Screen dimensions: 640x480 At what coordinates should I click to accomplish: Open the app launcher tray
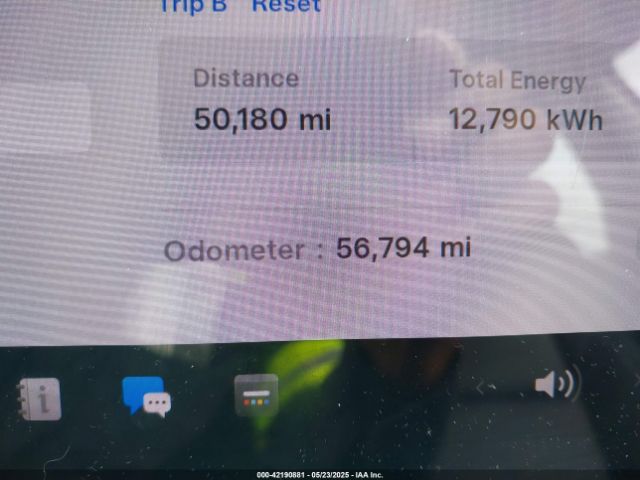(x=256, y=396)
